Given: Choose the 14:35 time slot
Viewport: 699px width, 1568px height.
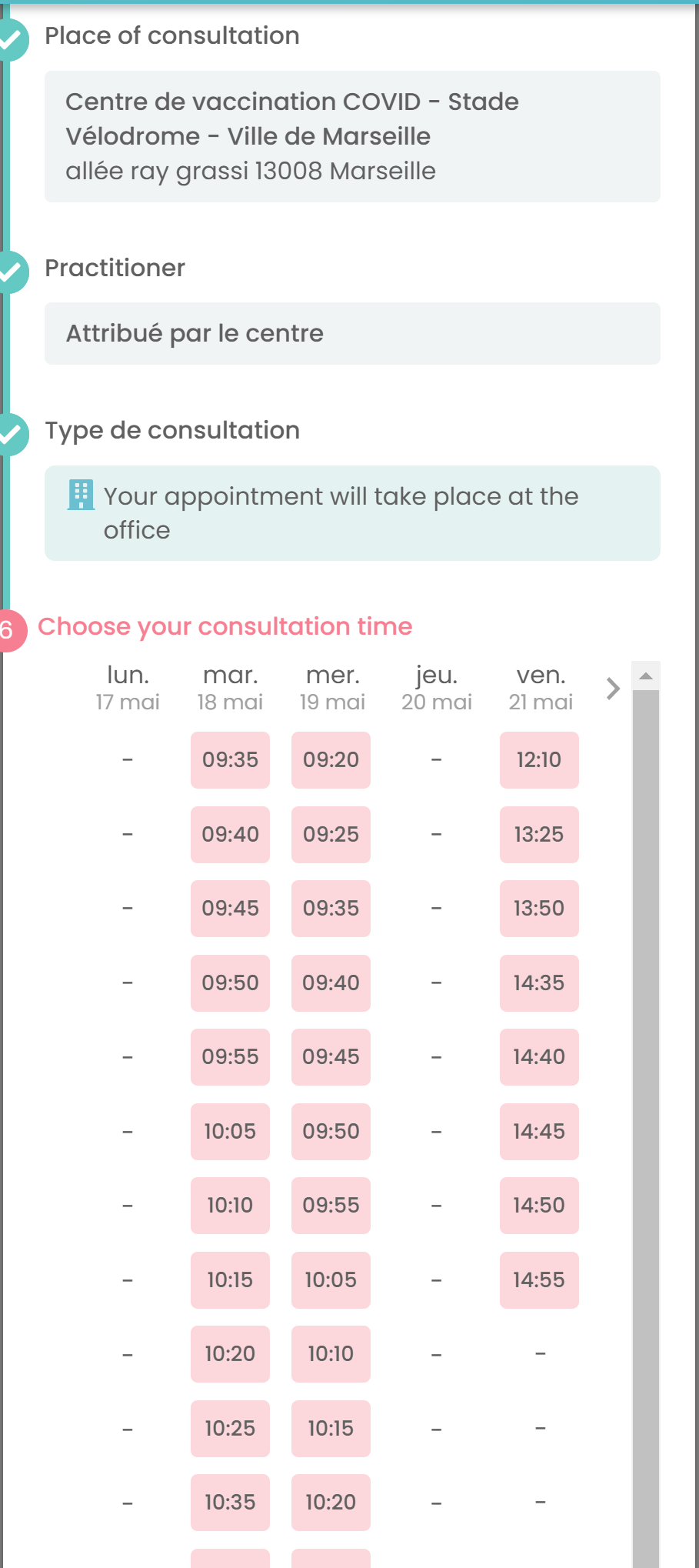Looking at the screenshot, I should coord(539,983).
